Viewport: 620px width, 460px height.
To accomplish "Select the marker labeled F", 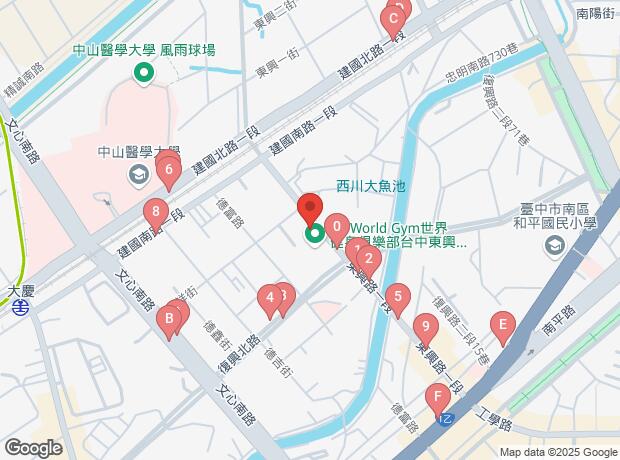I will click(437, 396).
